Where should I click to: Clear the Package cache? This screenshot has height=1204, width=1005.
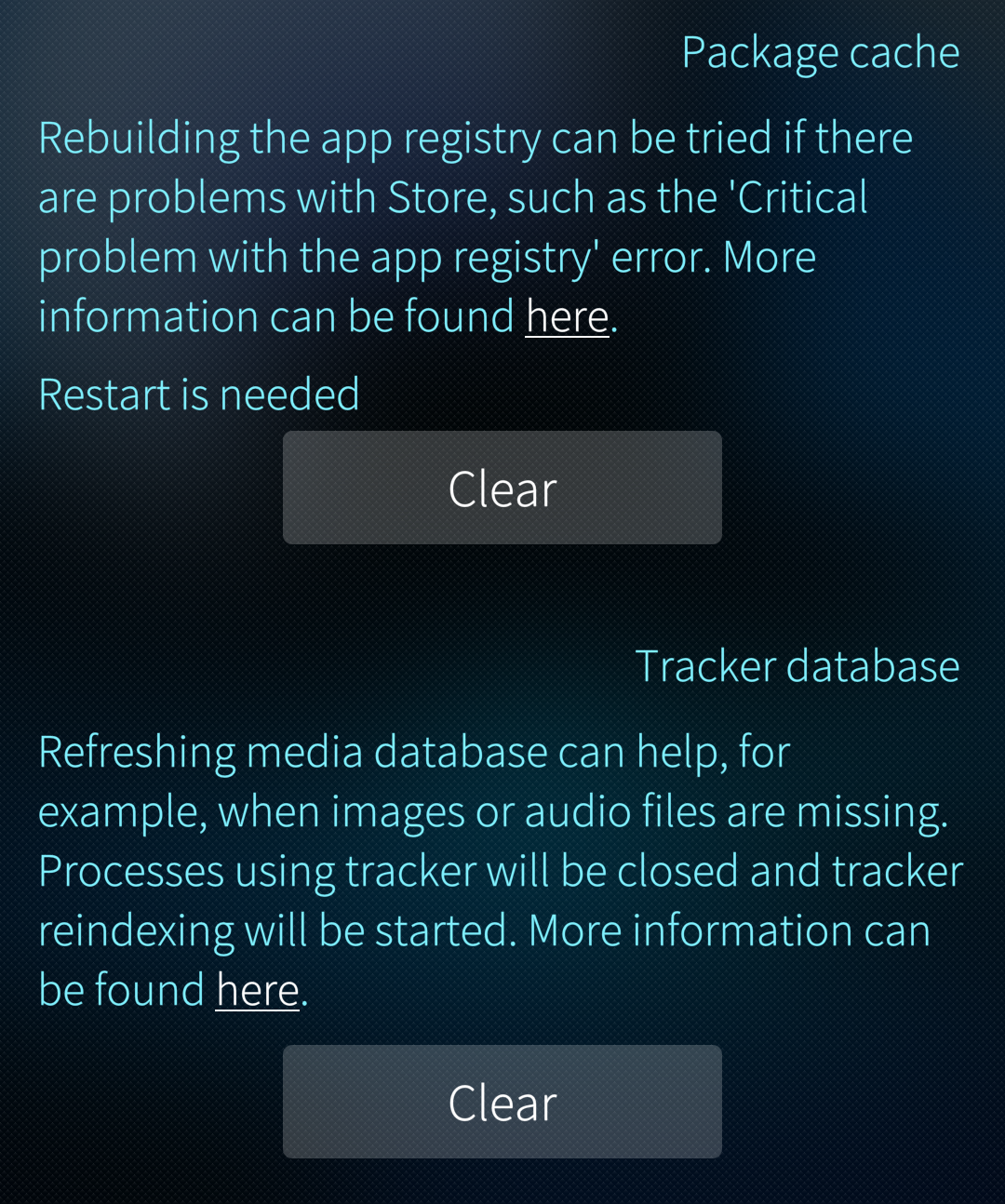pos(502,488)
